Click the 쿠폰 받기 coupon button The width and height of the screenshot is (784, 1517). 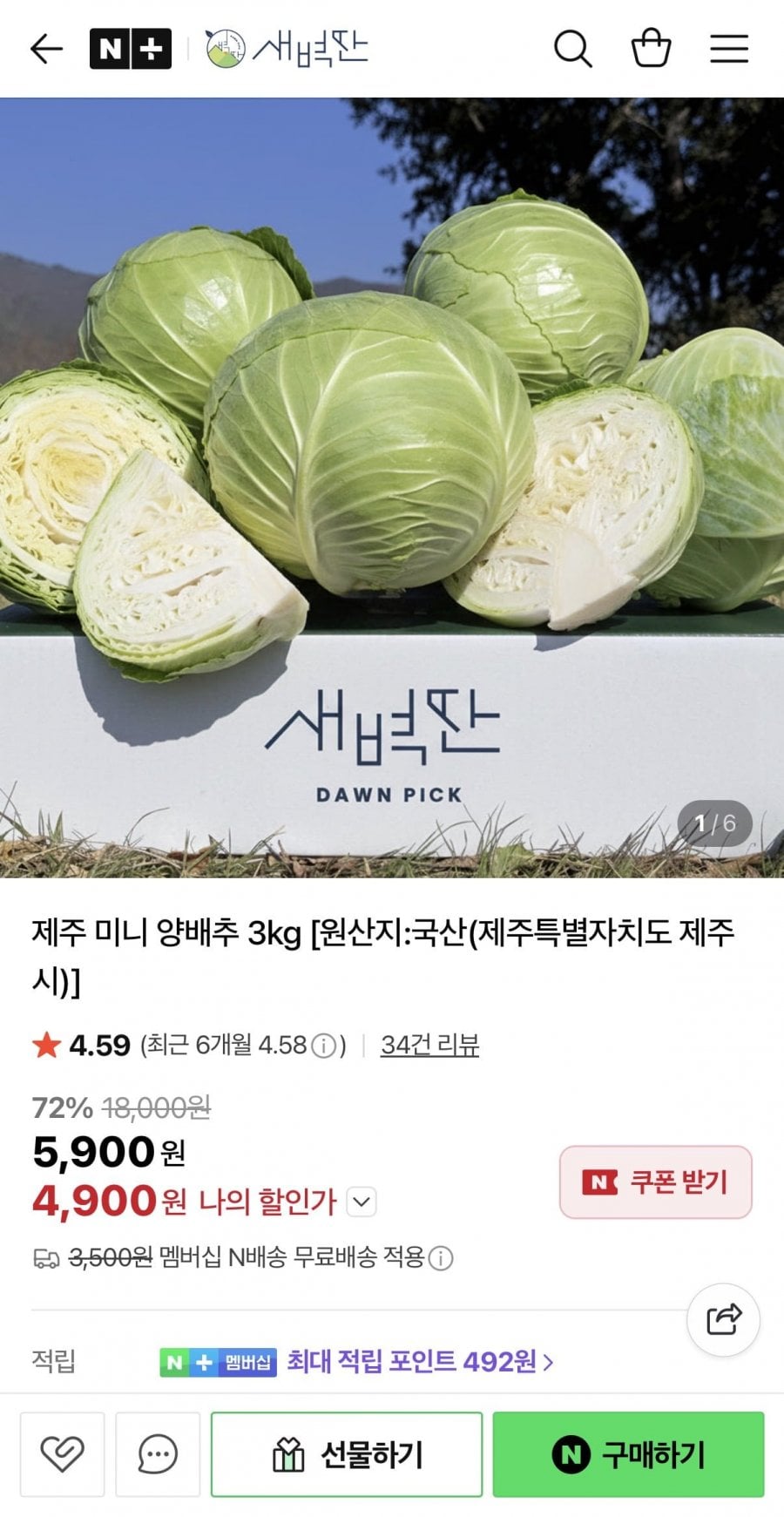click(655, 1182)
